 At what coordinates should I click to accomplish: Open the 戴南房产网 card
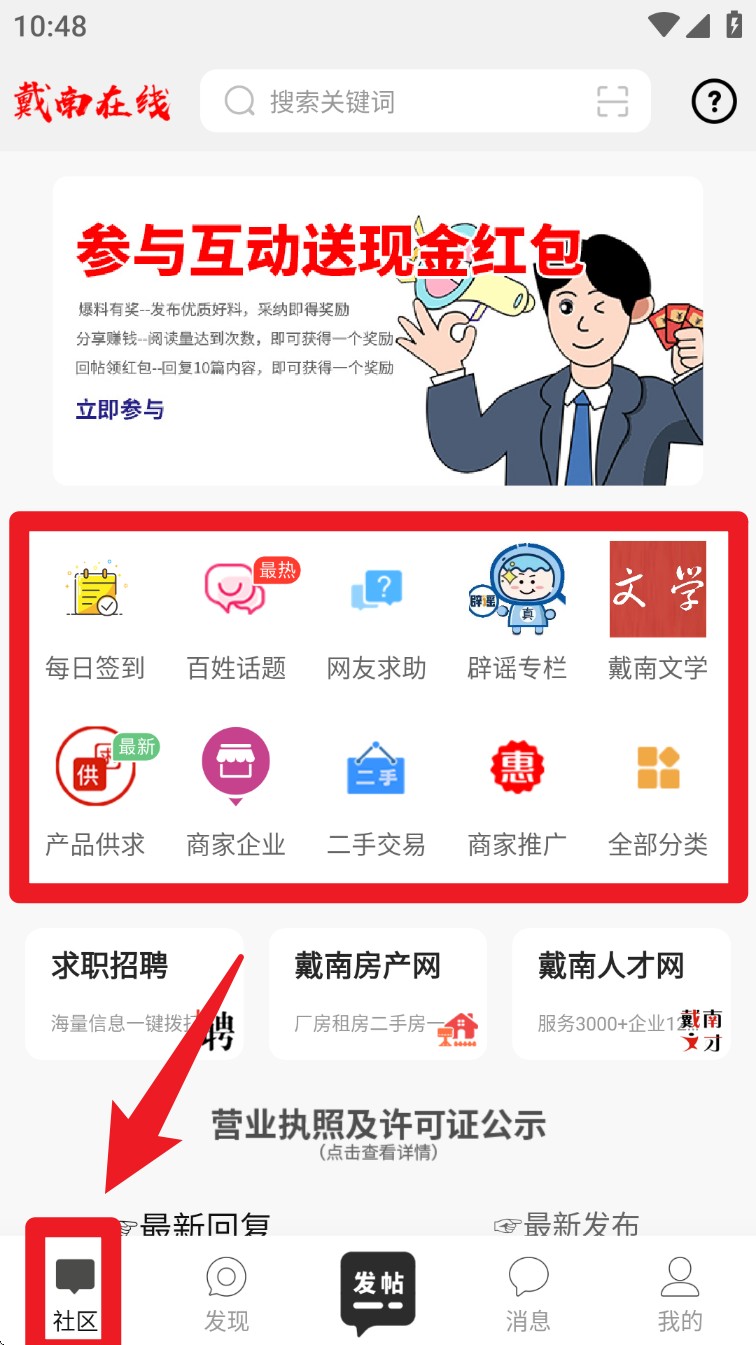378,993
